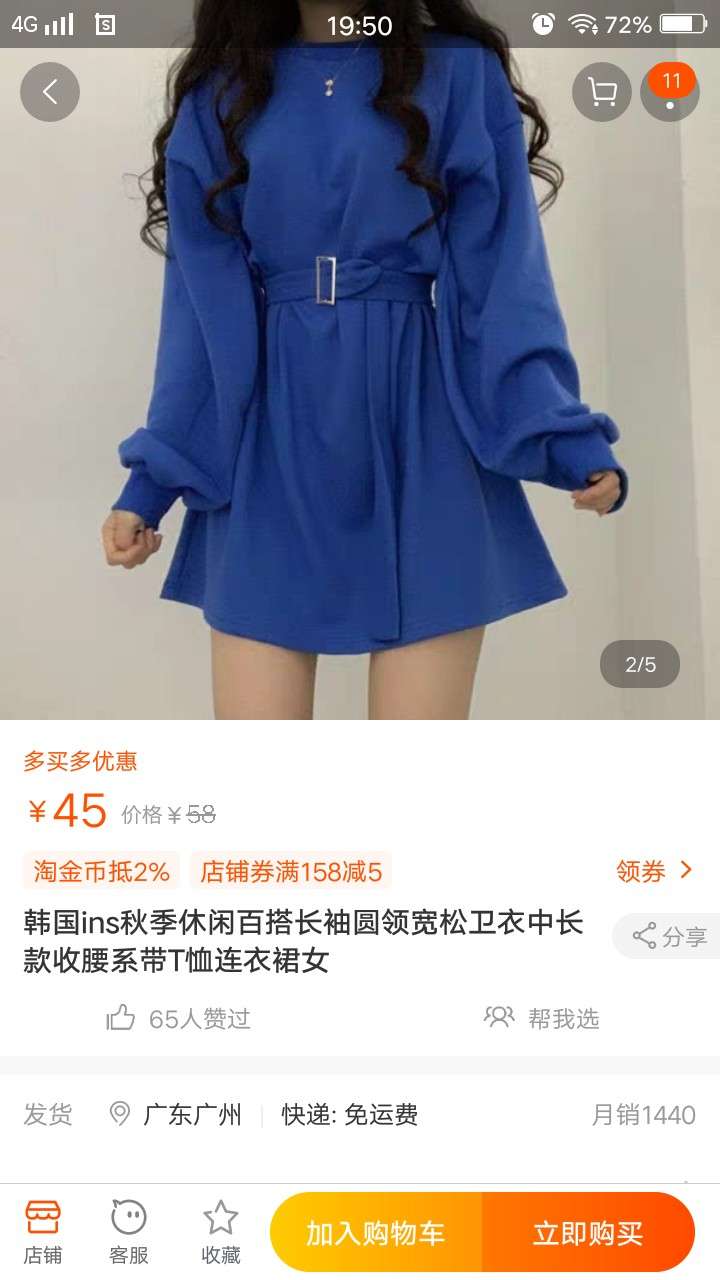Screen dimensions: 720x1280
Task: Tap 加入购物车 to add to cart
Action: coord(376,1233)
